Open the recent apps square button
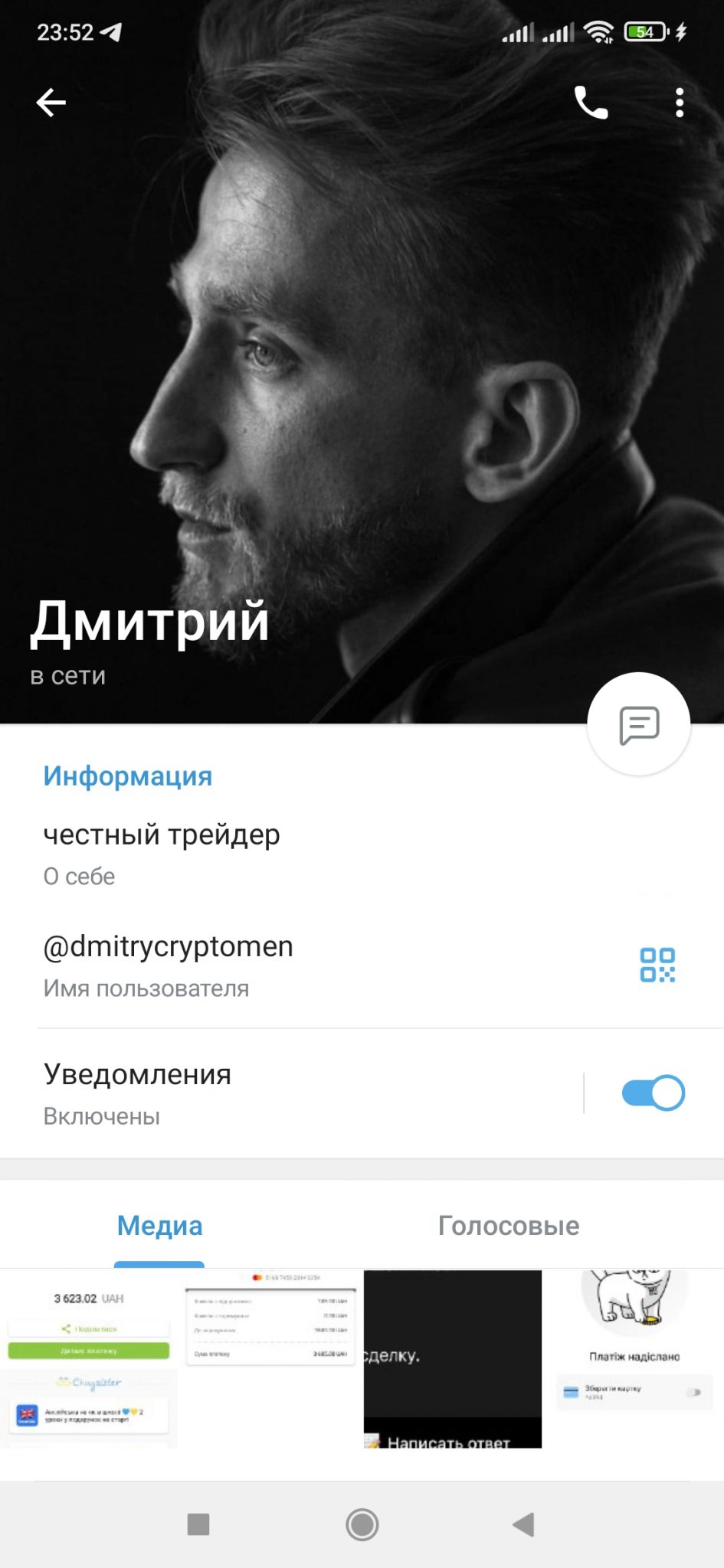Viewport: 724px width, 1568px height. point(198,1524)
